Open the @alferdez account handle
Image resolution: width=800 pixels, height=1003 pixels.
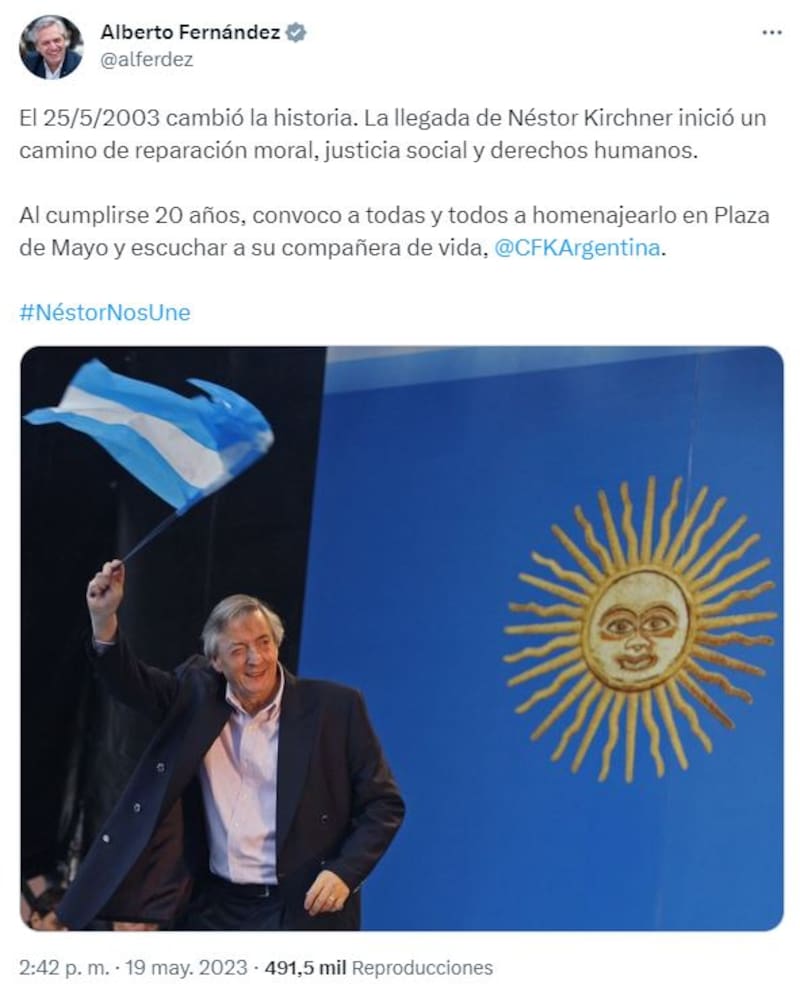pos(147,60)
